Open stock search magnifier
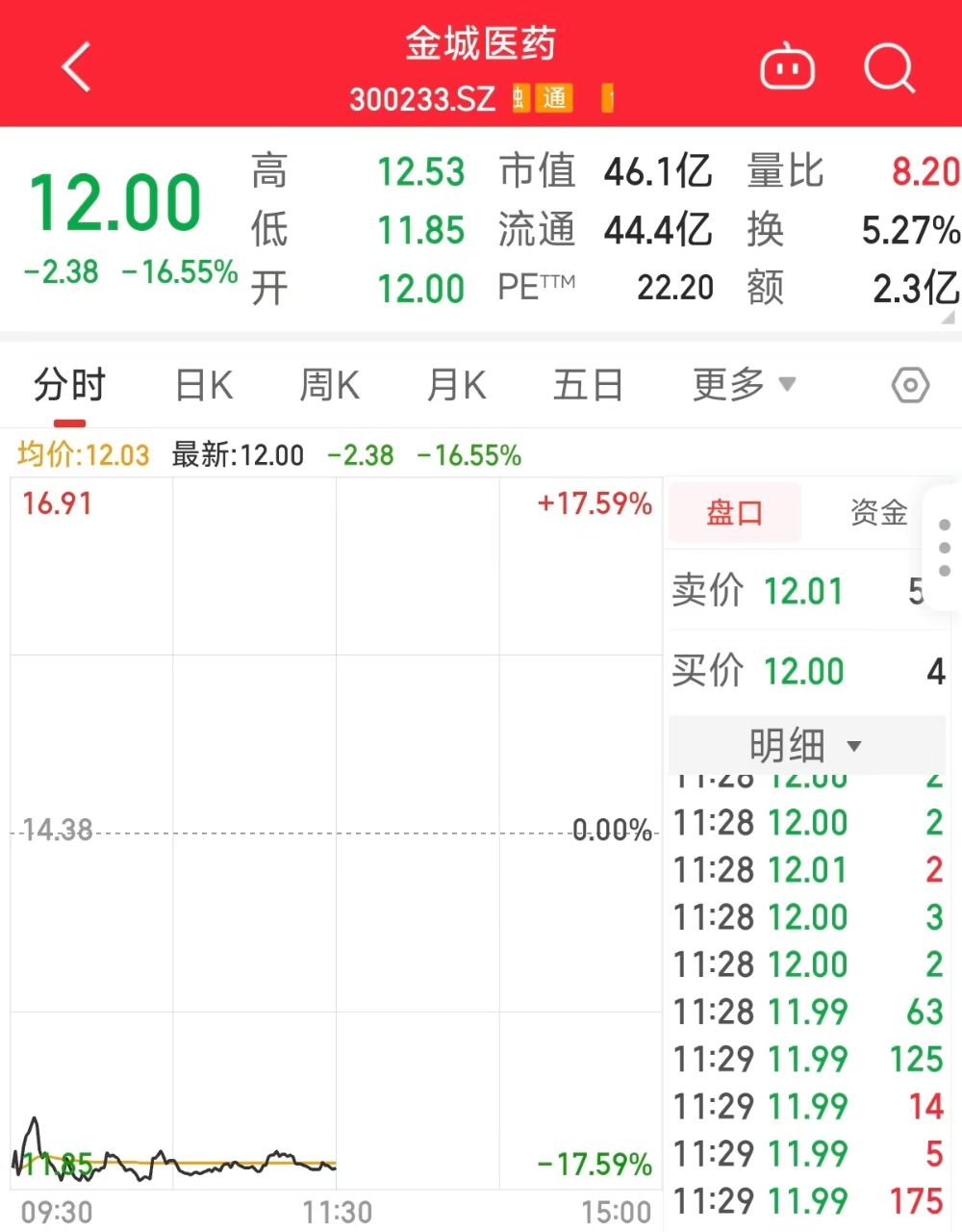 (x=889, y=67)
